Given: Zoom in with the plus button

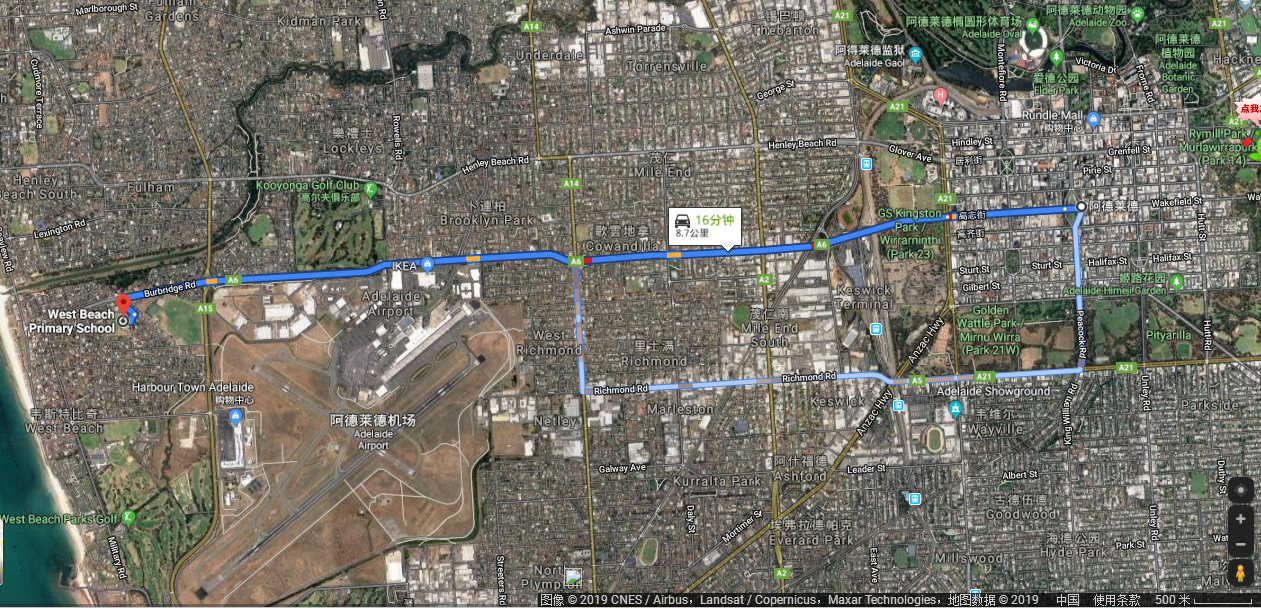Looking at the screenshot, I should click(x=1241, y=519).
